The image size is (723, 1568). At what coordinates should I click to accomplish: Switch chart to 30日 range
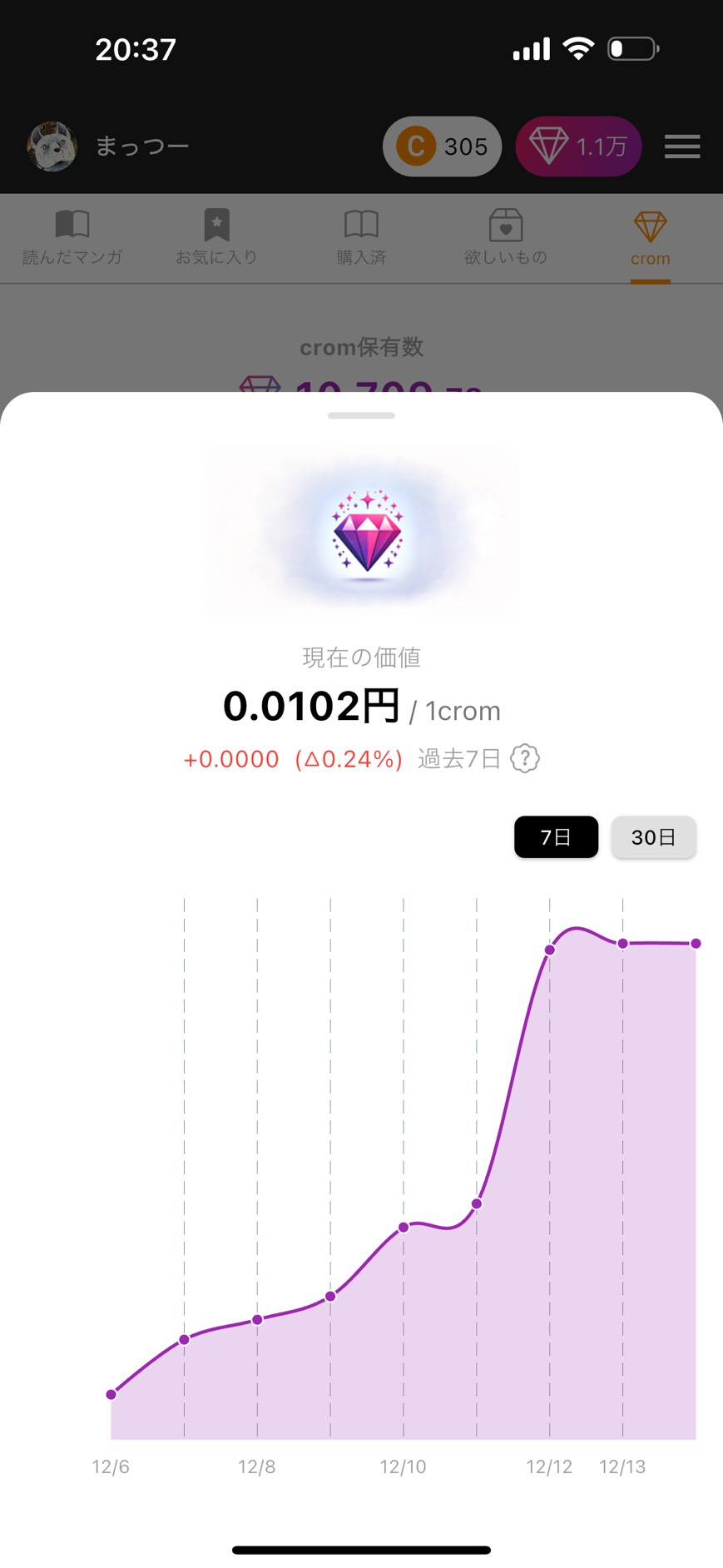coord(653,837)
